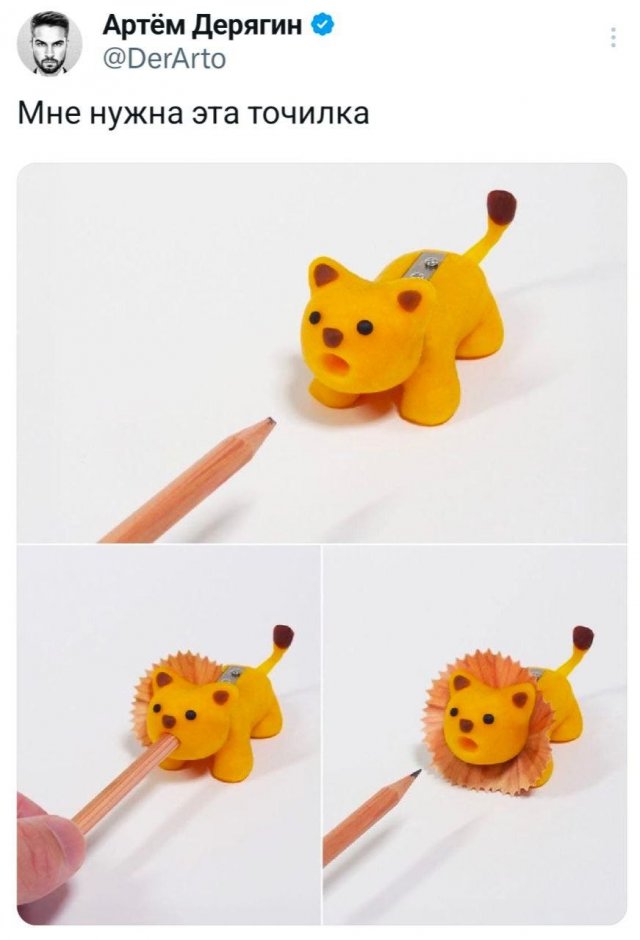This screenshot has height=940, width=640.
Task: Open Артём Дерягин's profile avatar
Action: tap(50, 43)
